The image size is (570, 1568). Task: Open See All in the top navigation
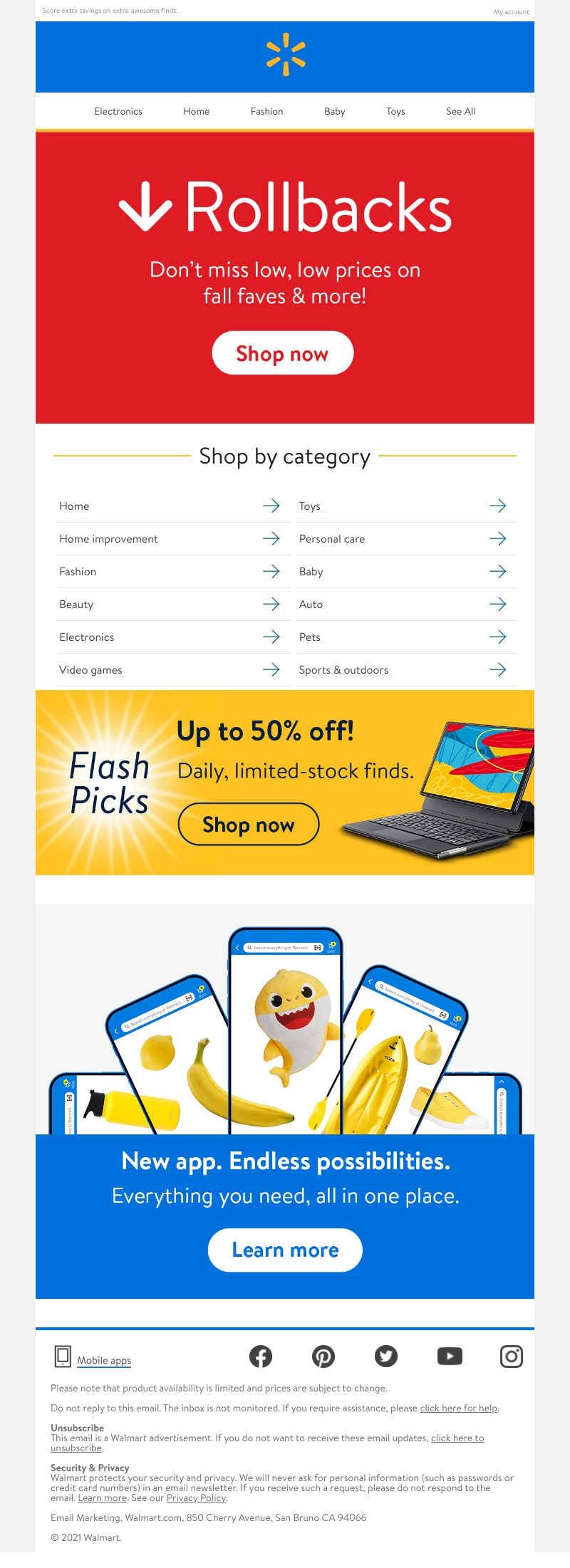click(460, 112)
